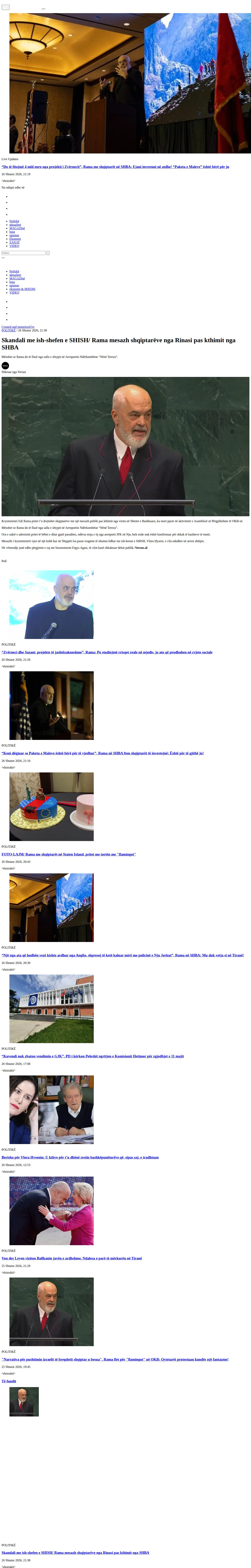Open the ekonomi & MJEDIS link
Image resolution: width=251 pixels, height=1568 pixels.
point(22,289)
